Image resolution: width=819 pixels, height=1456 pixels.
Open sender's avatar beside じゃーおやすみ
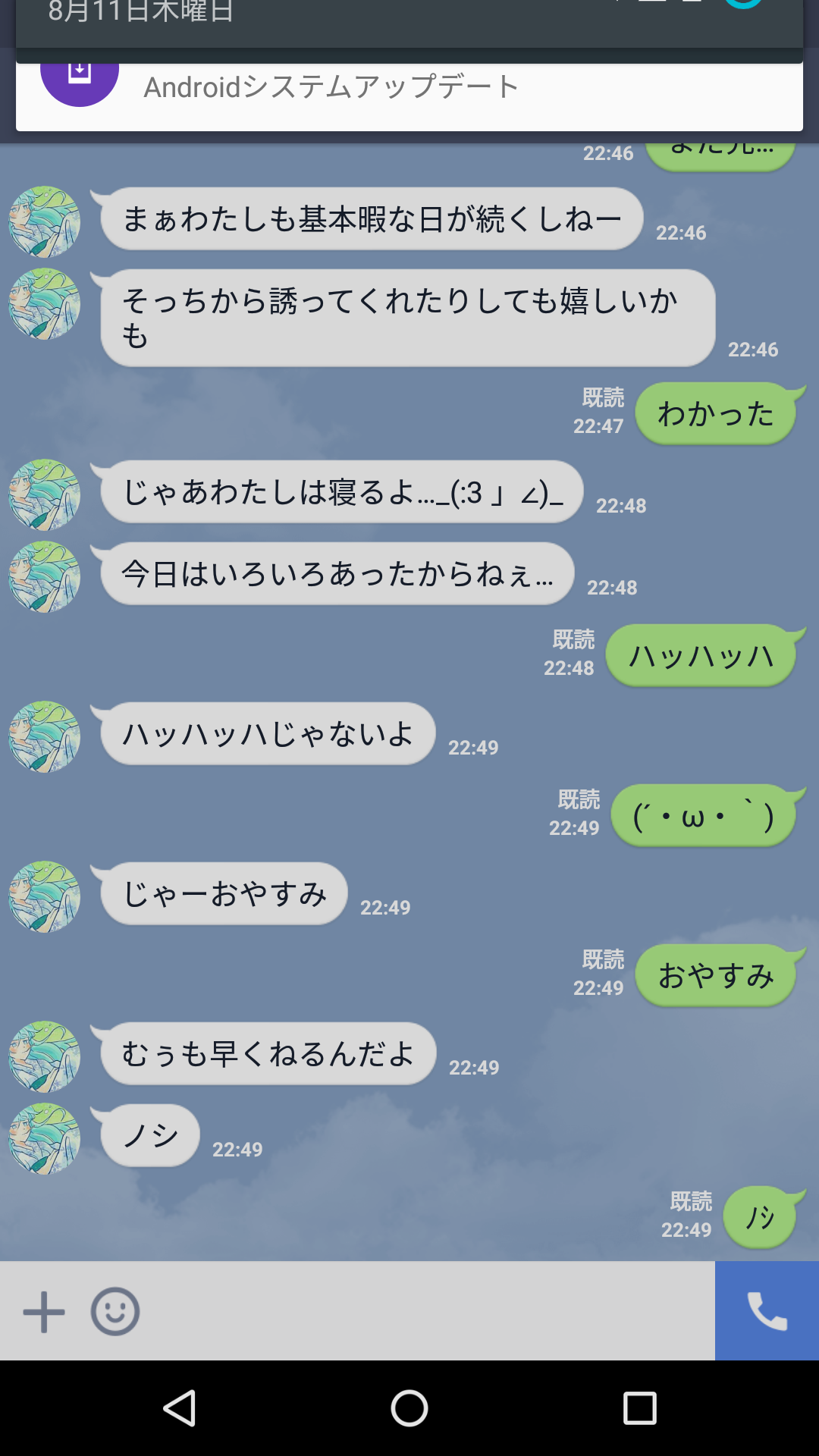coord(45,896)
